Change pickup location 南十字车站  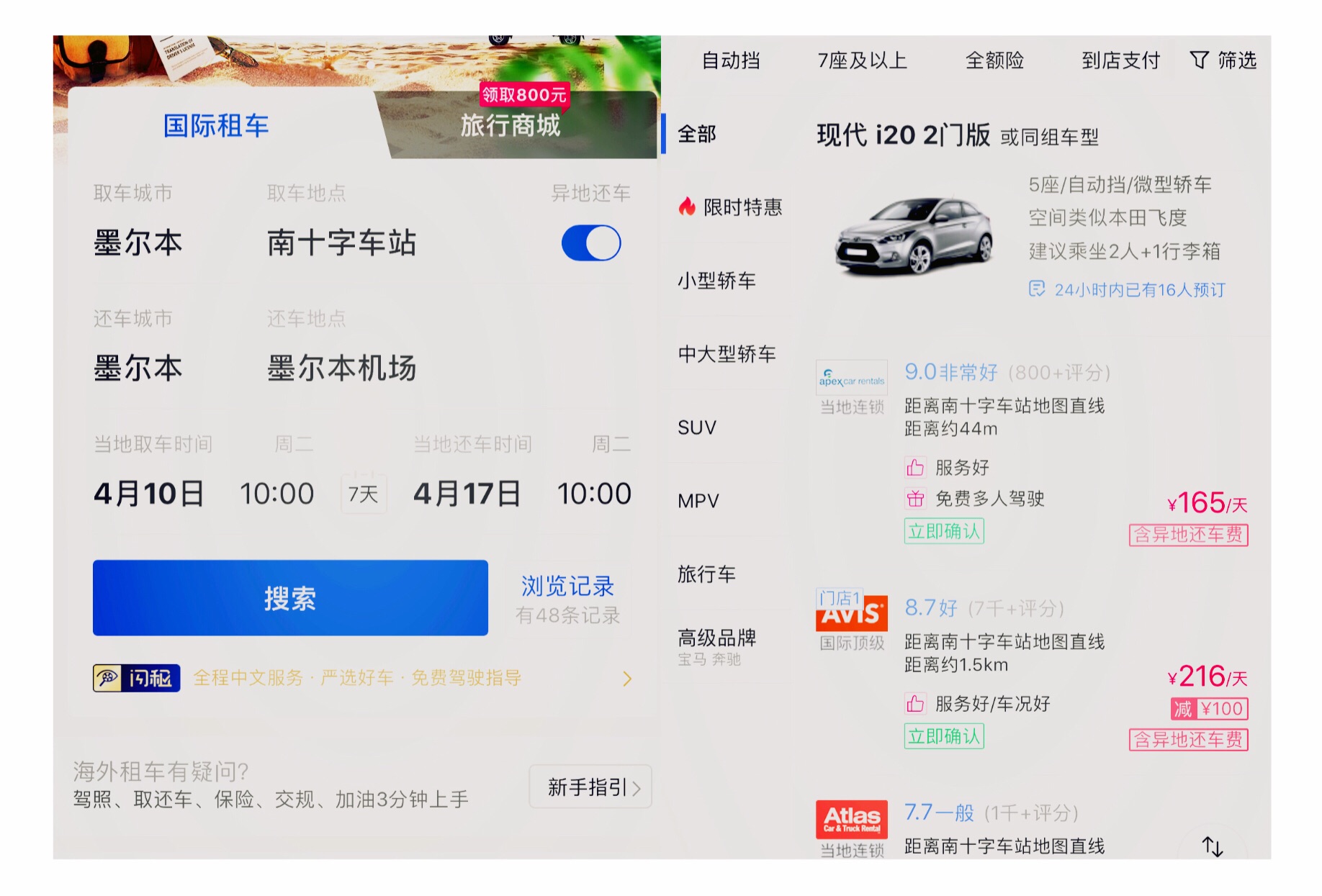(x=341, y=243)
